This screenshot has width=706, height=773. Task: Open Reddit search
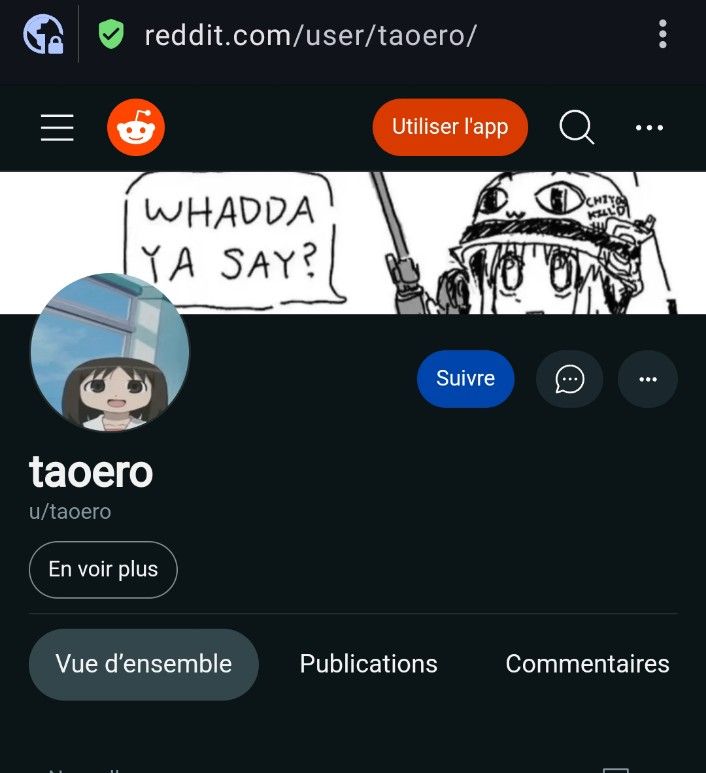[x=576, y=128]
